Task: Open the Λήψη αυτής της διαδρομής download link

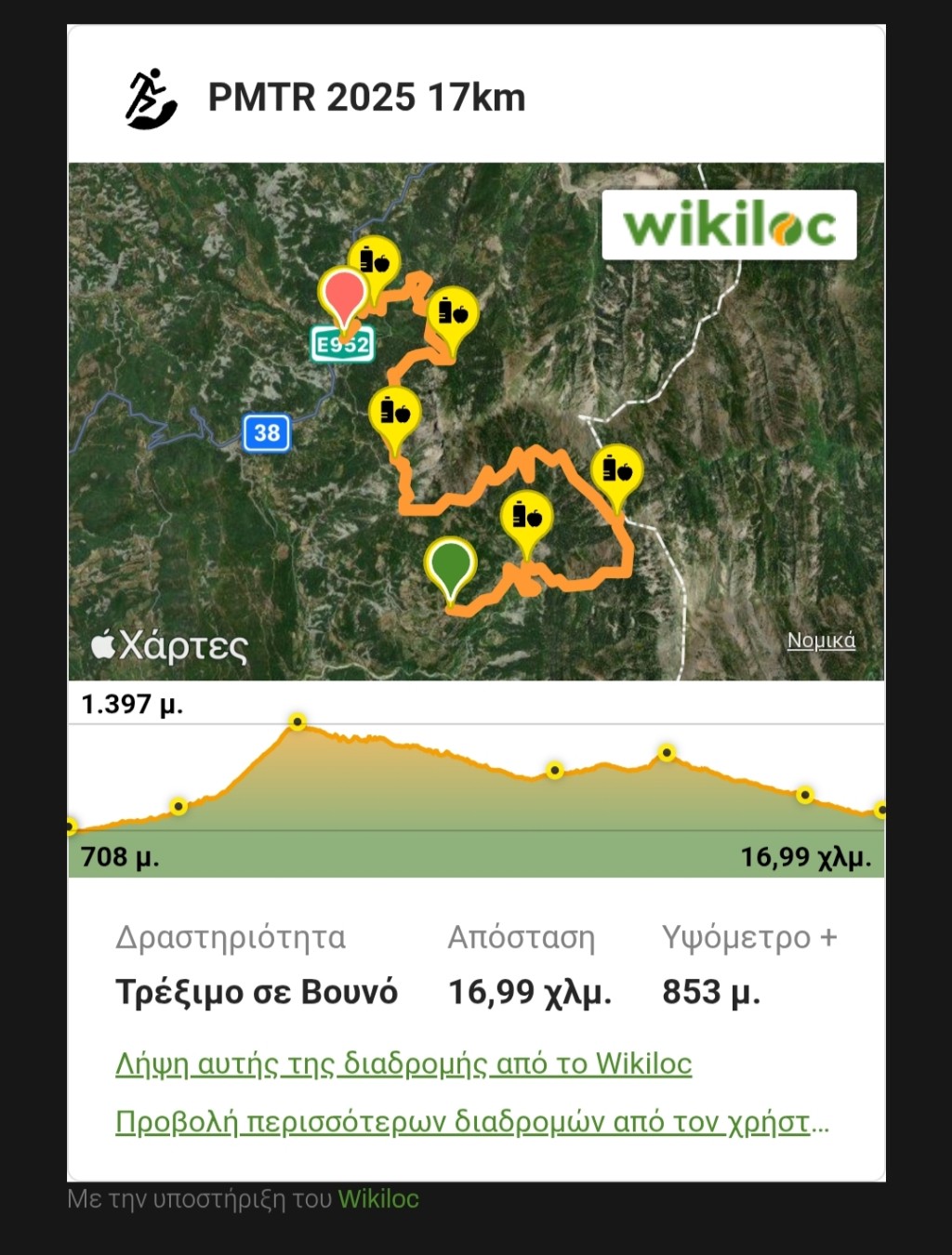Action: 403,1063
